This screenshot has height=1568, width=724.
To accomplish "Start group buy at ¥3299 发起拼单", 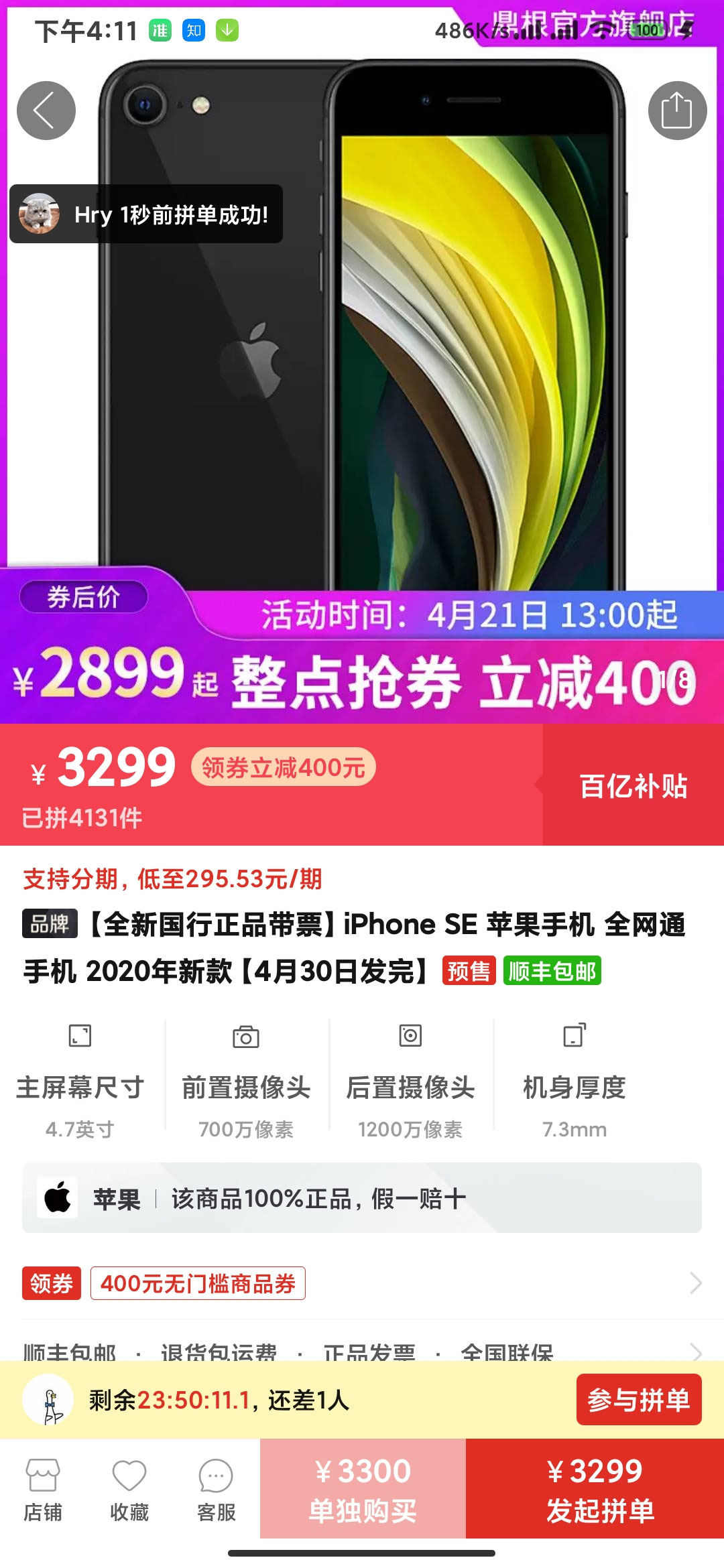I will tap(595, 1489).
